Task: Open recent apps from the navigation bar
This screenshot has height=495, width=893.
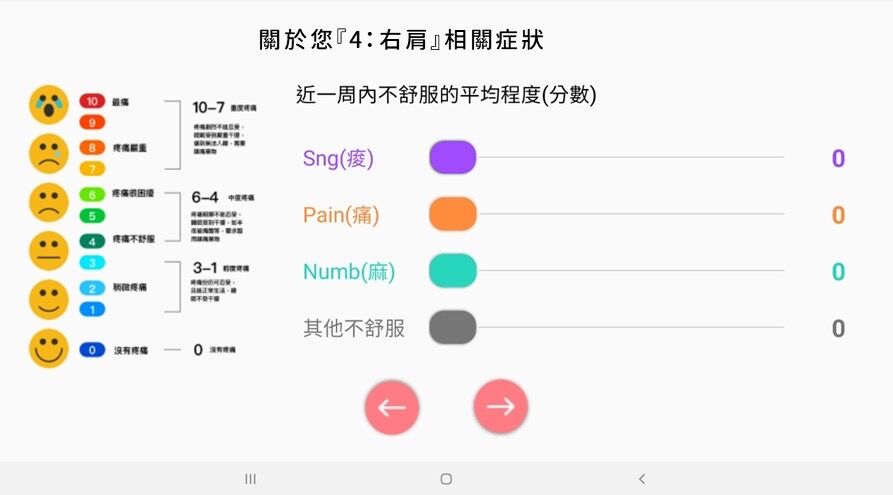Action: (x=250, y=479)
